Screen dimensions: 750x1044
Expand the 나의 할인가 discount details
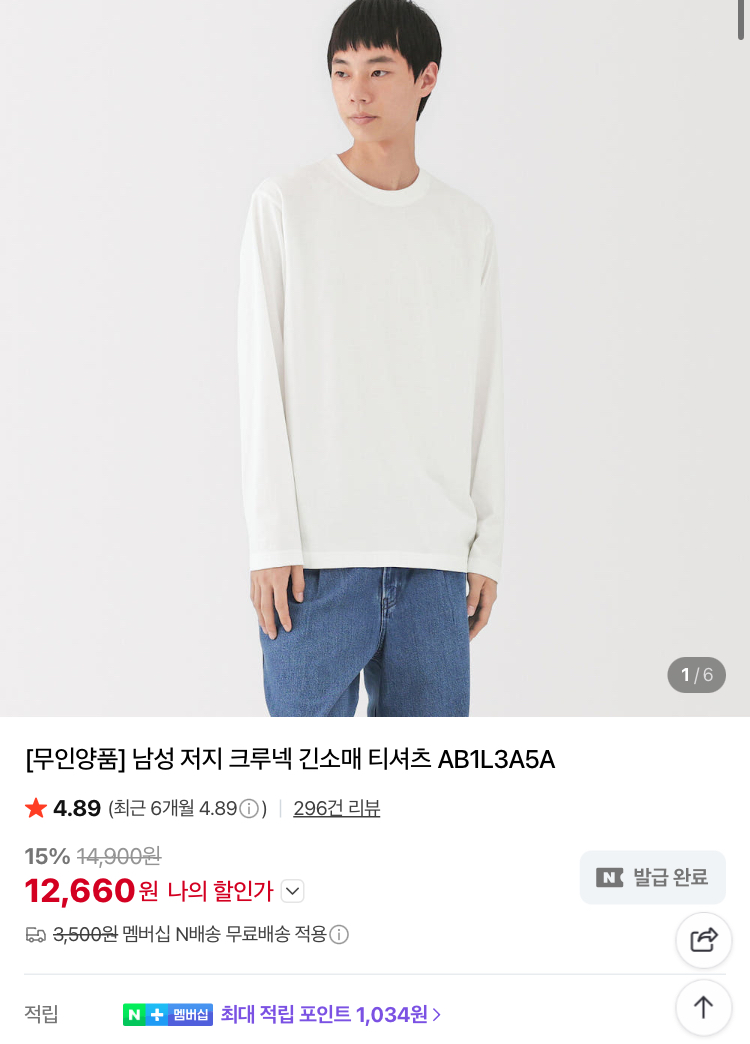(292, 891)
